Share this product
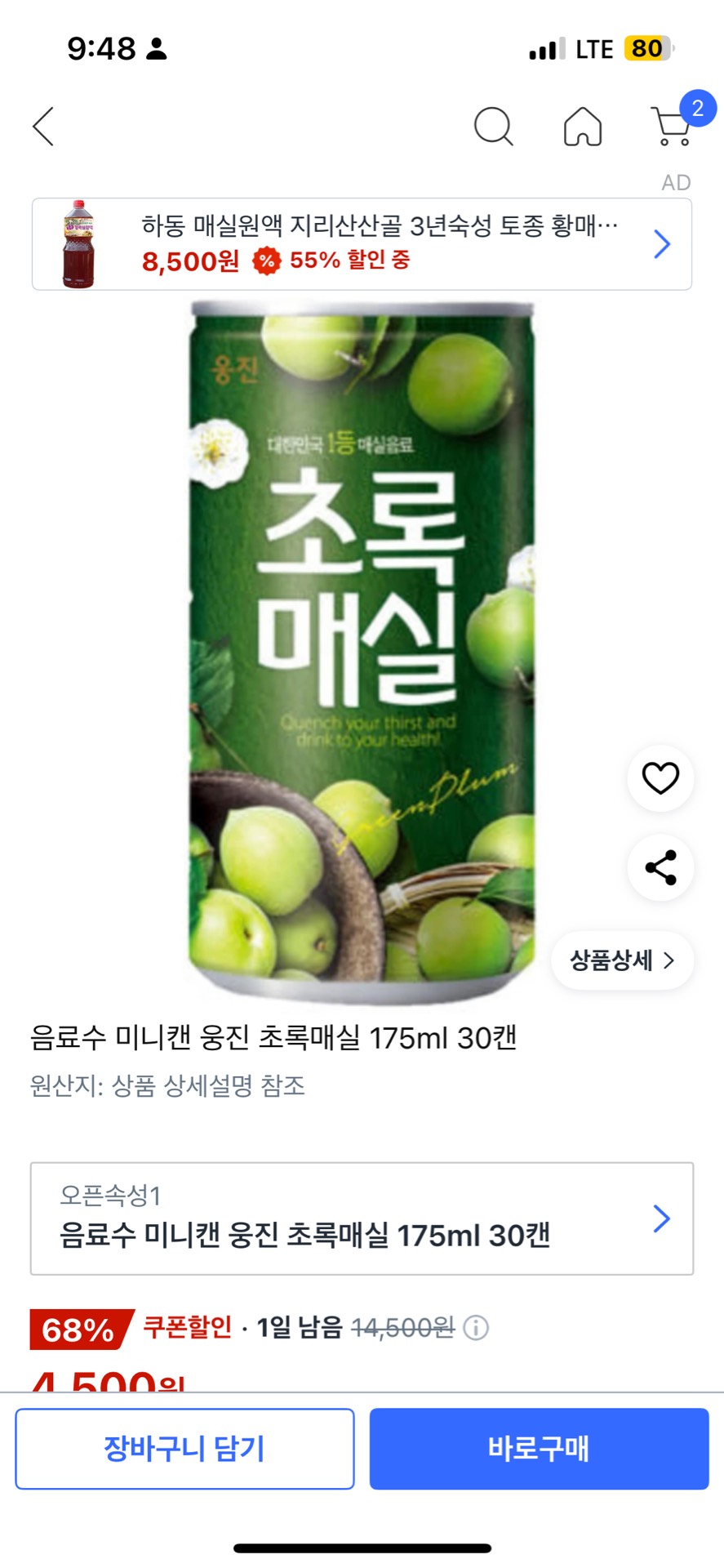The height and width of the screenshot is (1568, 724). click(660, 867)
